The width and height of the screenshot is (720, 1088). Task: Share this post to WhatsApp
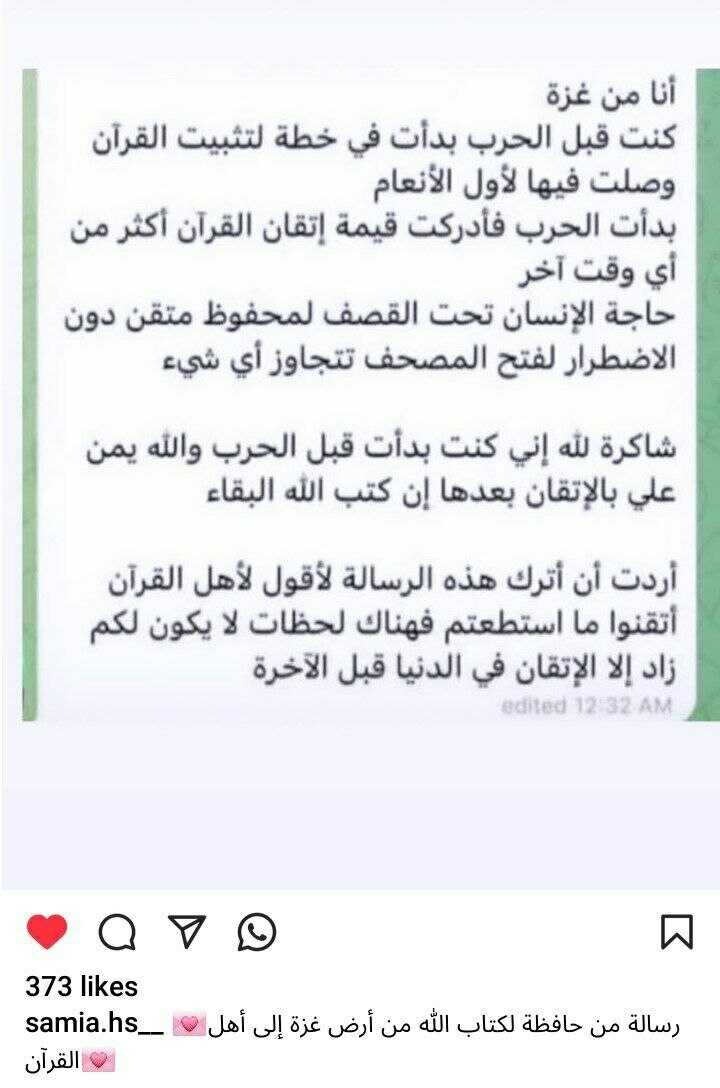[x=257, y=932]
